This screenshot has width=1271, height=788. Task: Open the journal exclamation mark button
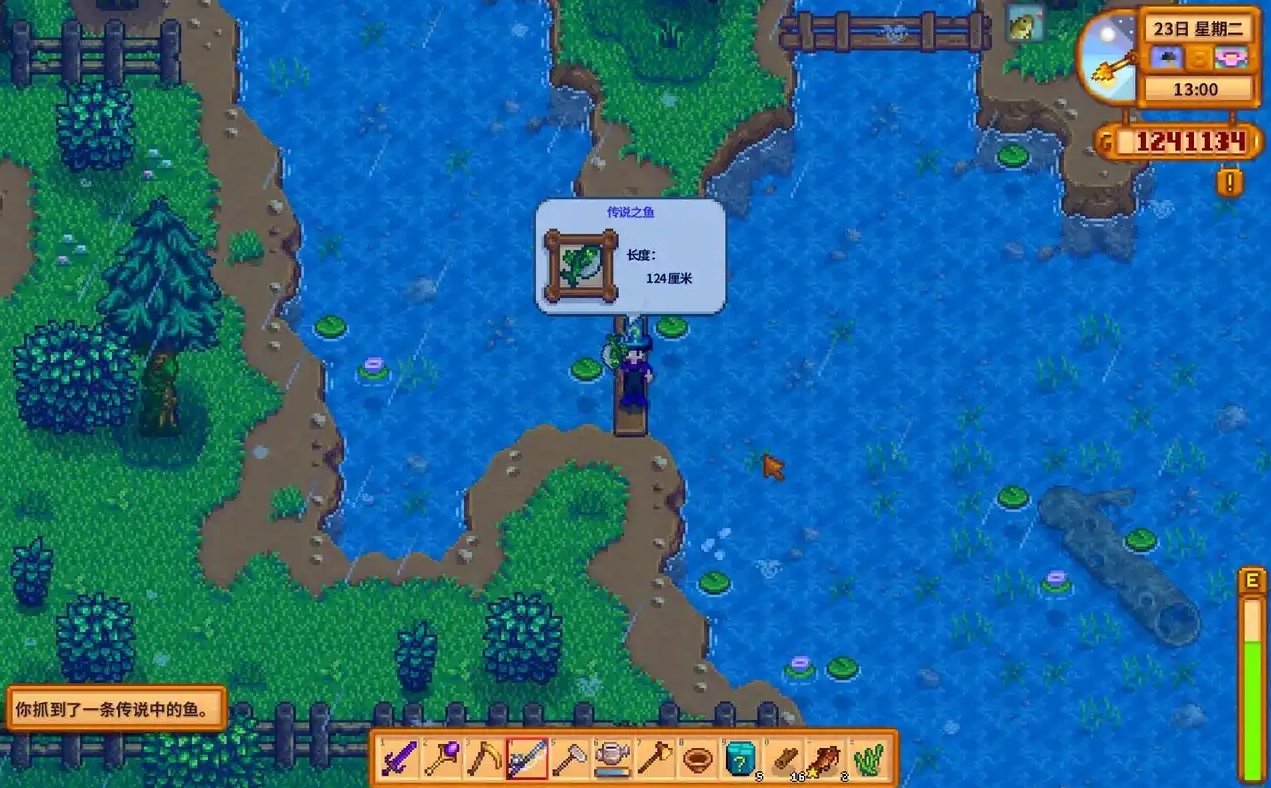1229,182
